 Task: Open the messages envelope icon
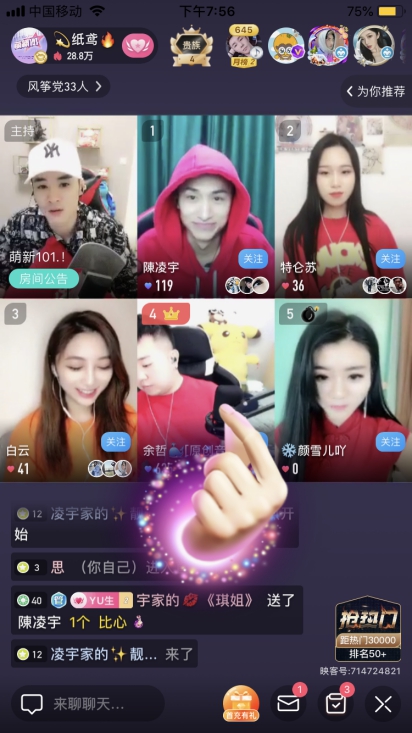click(289, 703)
